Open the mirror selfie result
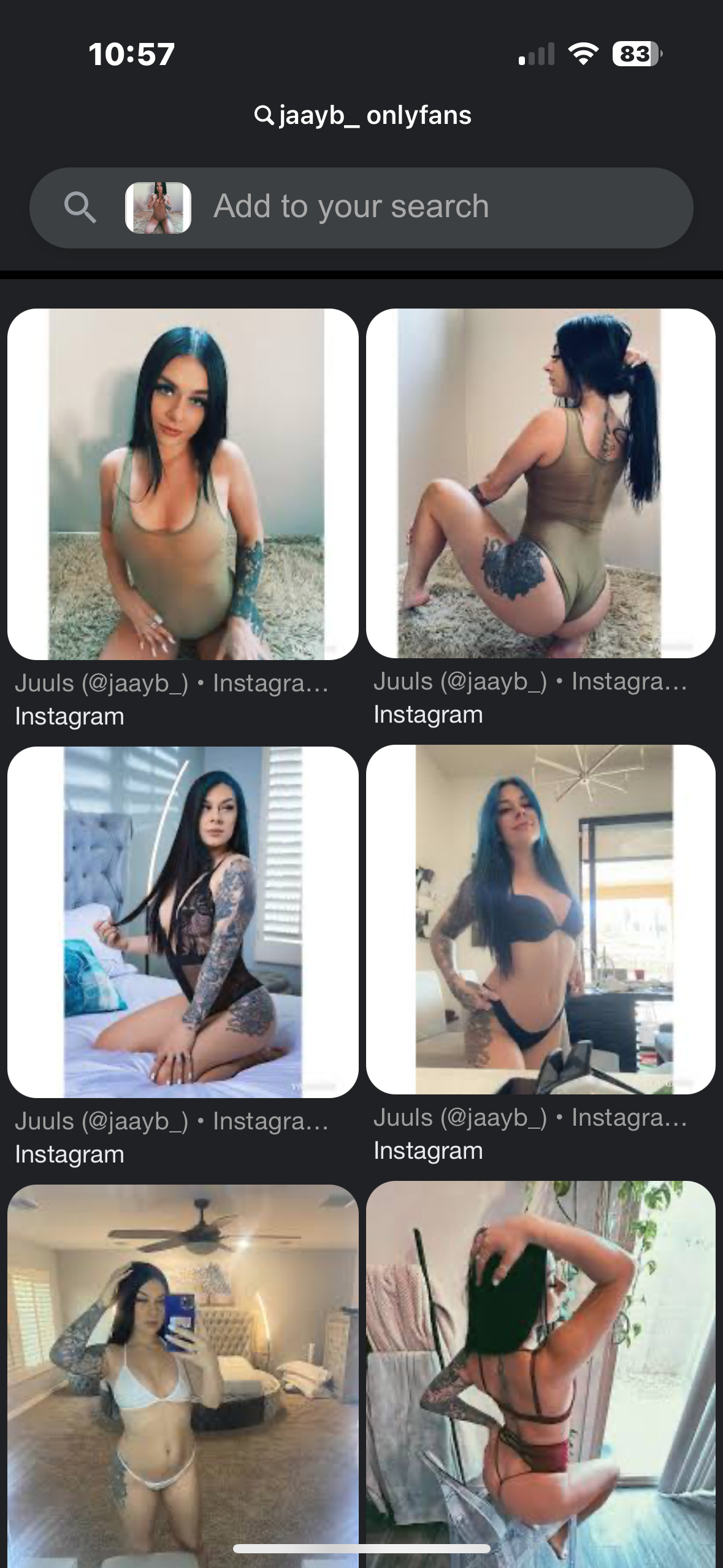The height and width of the screenshot is (1568, 723). [183, 1374]
